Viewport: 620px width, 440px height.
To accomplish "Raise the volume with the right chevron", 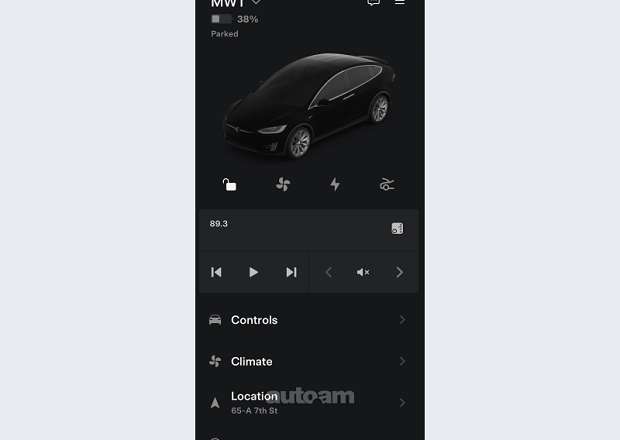I will [399, 272].
